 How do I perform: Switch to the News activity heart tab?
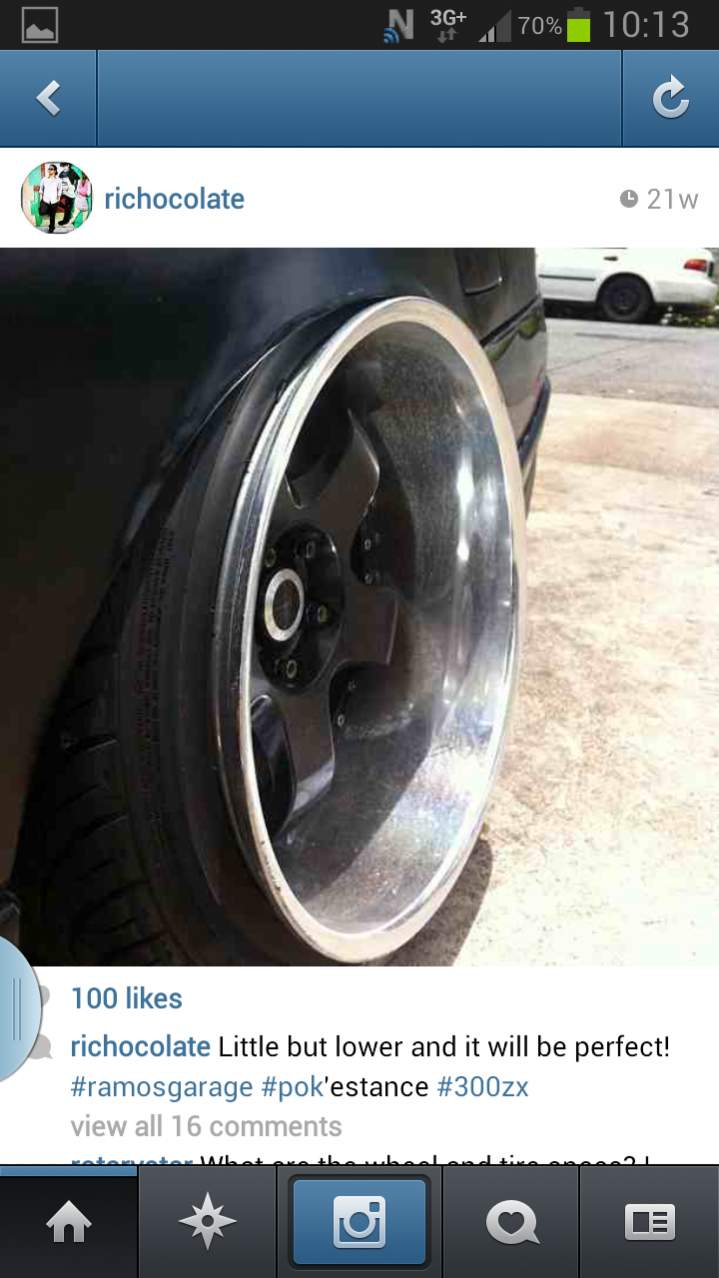click(x=511, y=1222)
